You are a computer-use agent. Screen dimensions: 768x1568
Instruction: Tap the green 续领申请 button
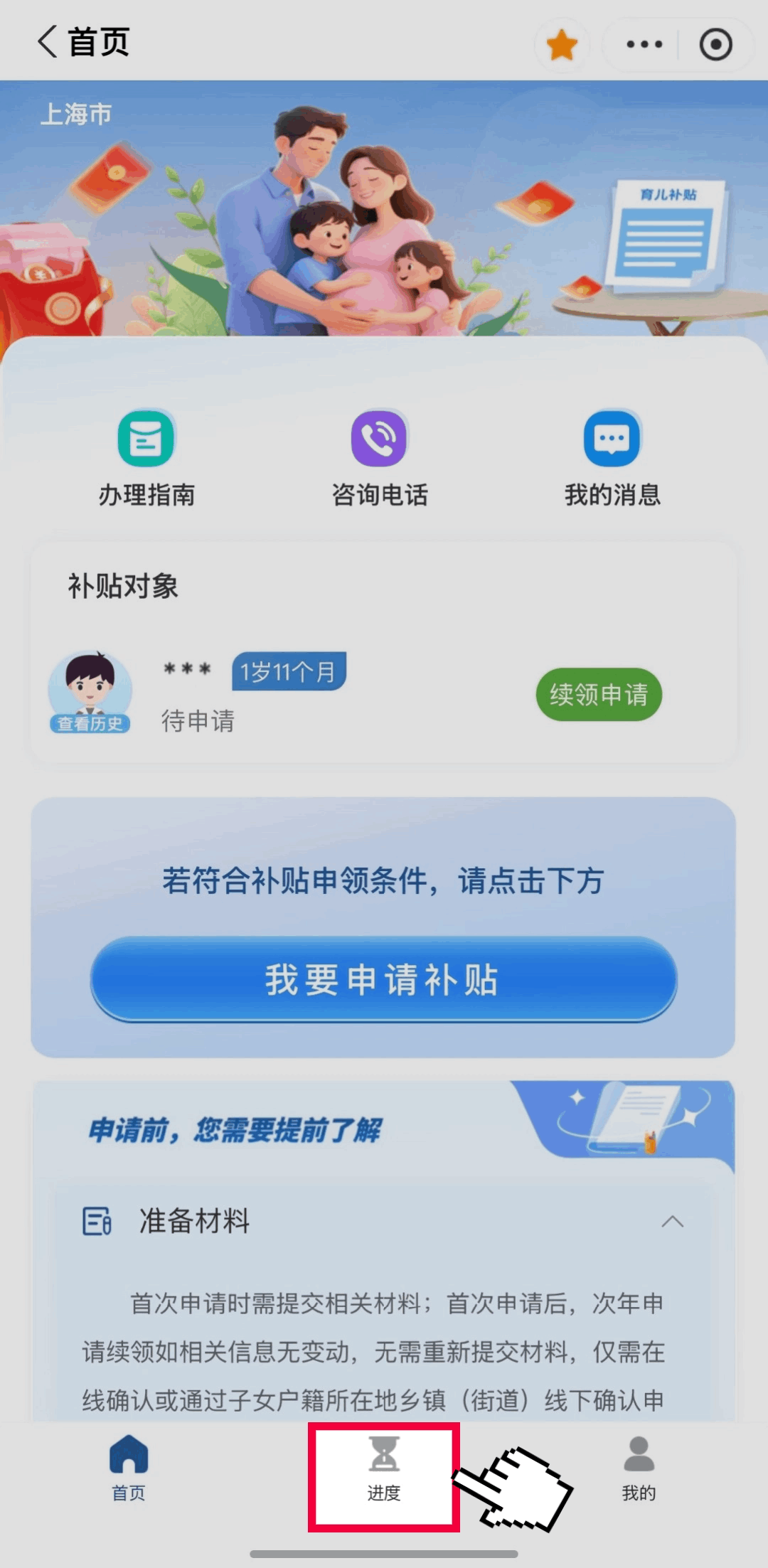point(599,694)
